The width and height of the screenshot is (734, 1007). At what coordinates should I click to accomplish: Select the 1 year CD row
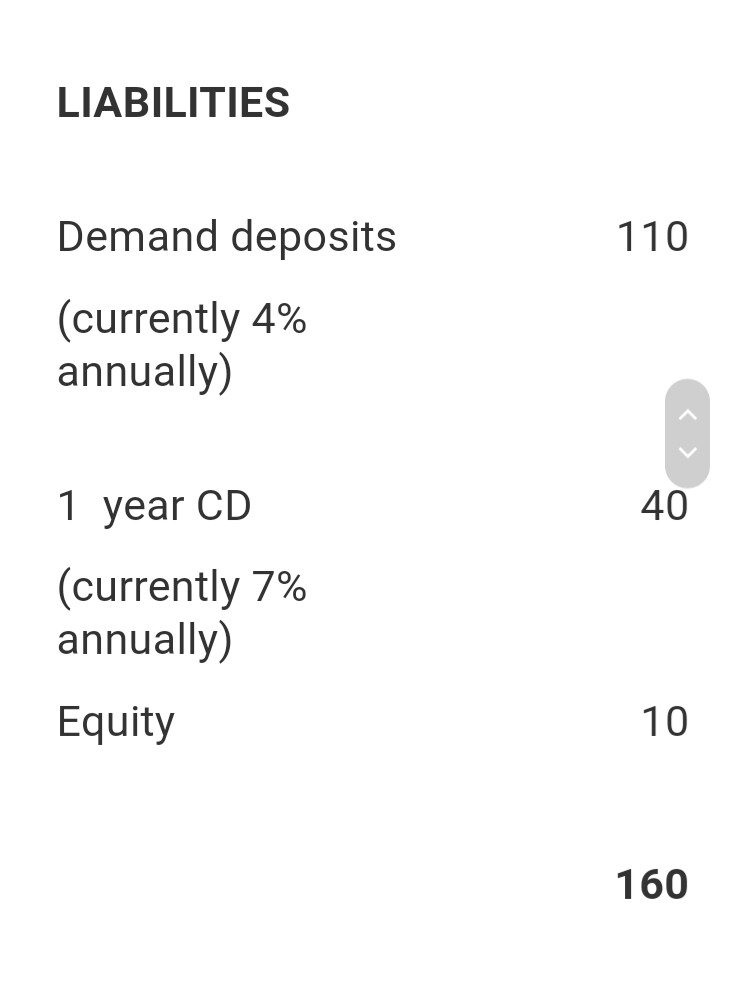pyautogui.click(x=154, y=505)
